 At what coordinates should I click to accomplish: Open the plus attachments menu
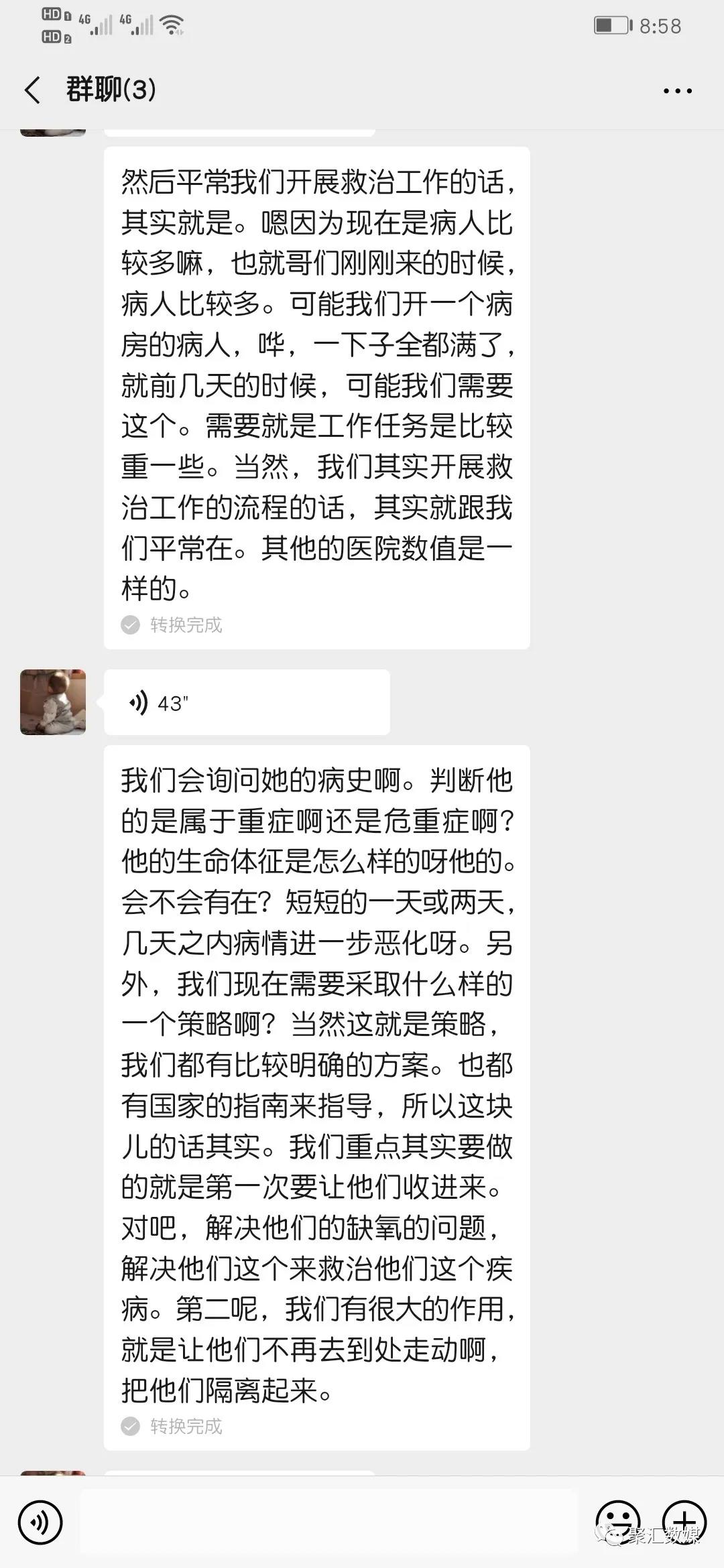pyautogui.click(x=684, y=1522)
